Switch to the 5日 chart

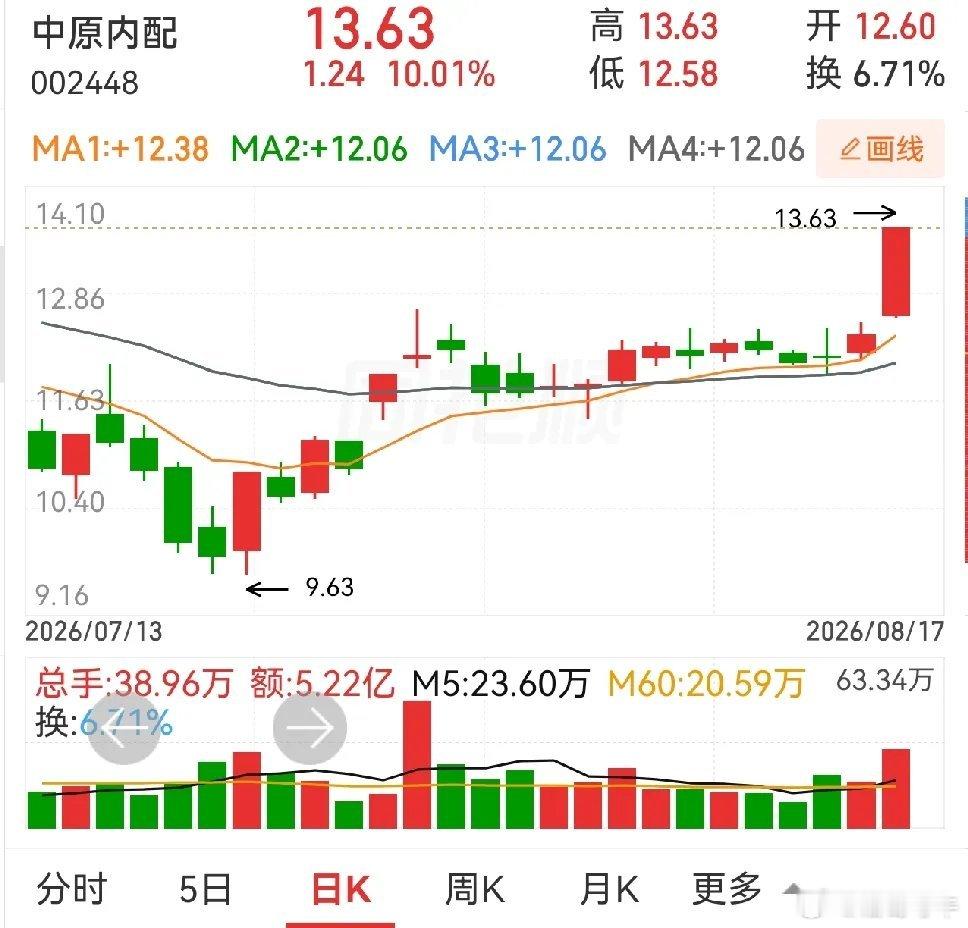pos(205,889)
